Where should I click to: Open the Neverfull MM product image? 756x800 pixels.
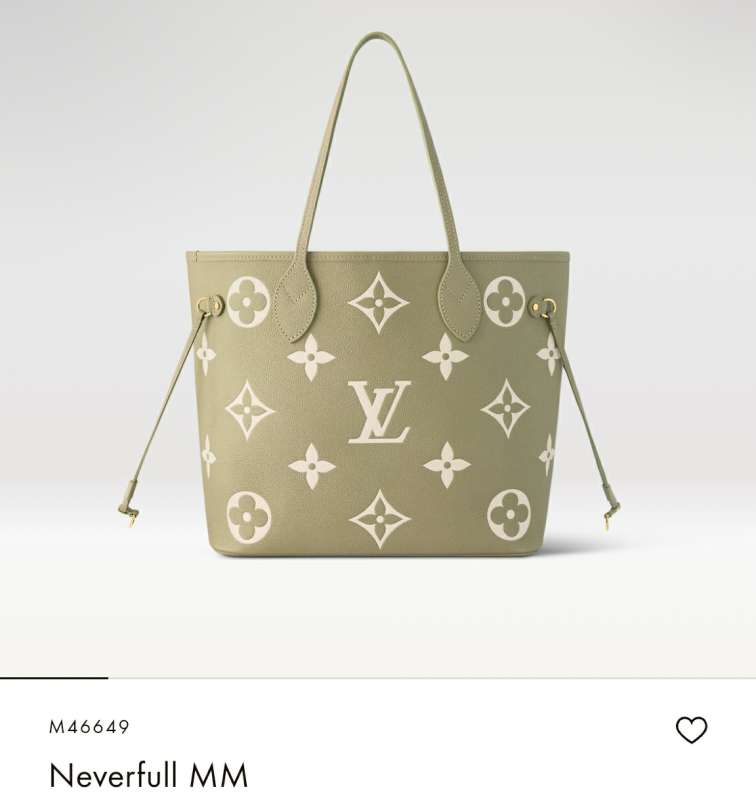point(378,340)
